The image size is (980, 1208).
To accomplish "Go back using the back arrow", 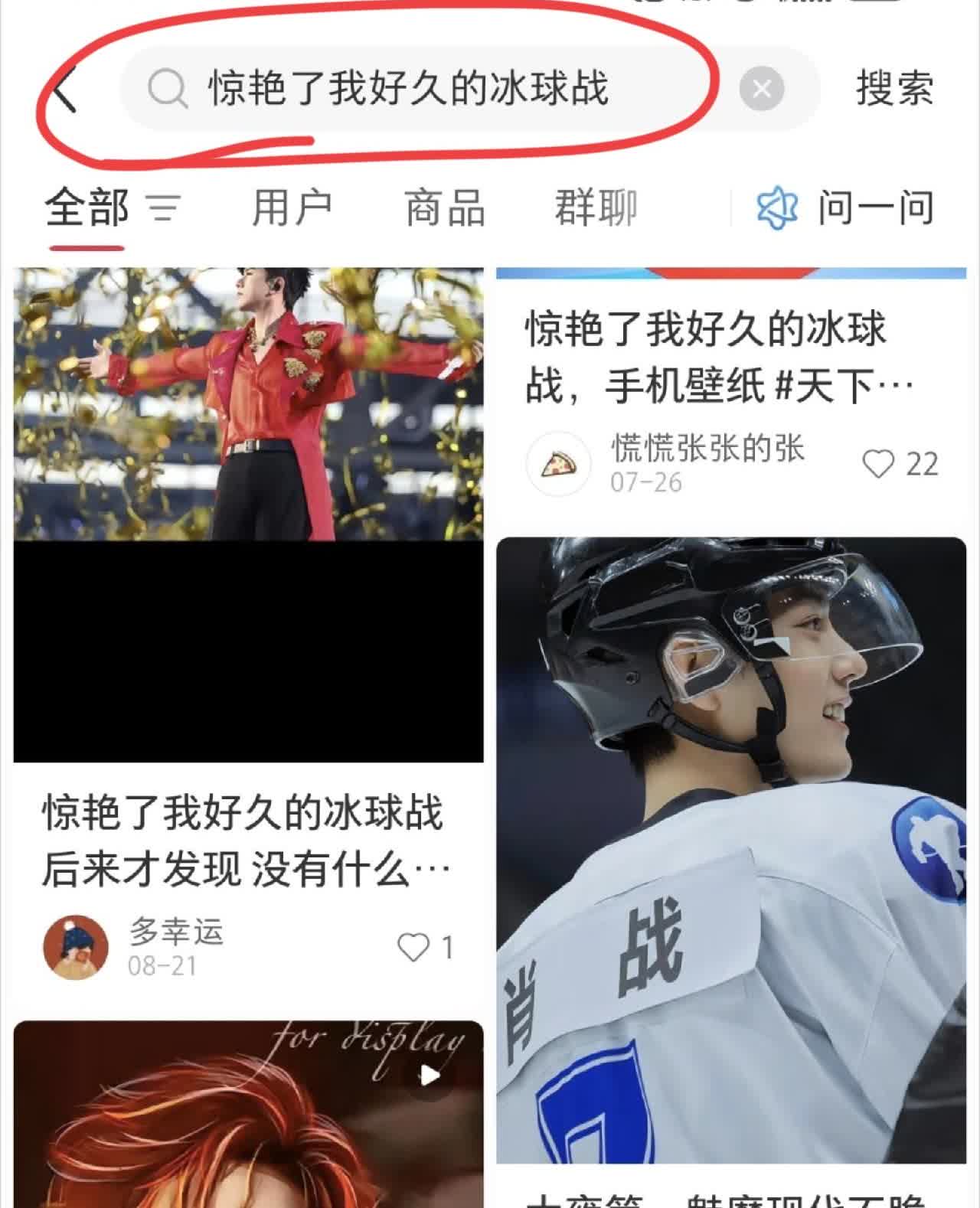I will [x=66, y=90].
